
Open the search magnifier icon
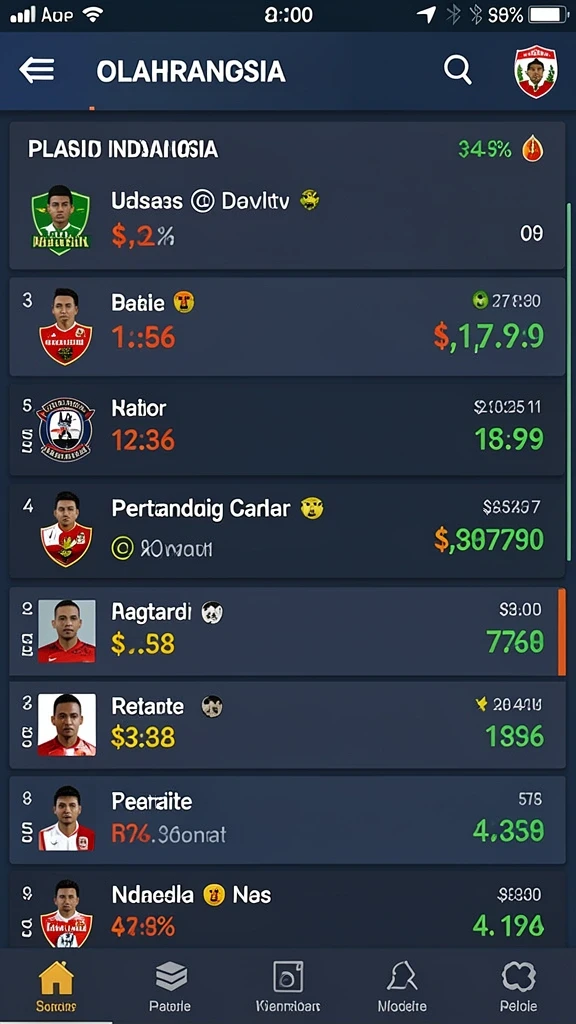(x=457, y=69)
